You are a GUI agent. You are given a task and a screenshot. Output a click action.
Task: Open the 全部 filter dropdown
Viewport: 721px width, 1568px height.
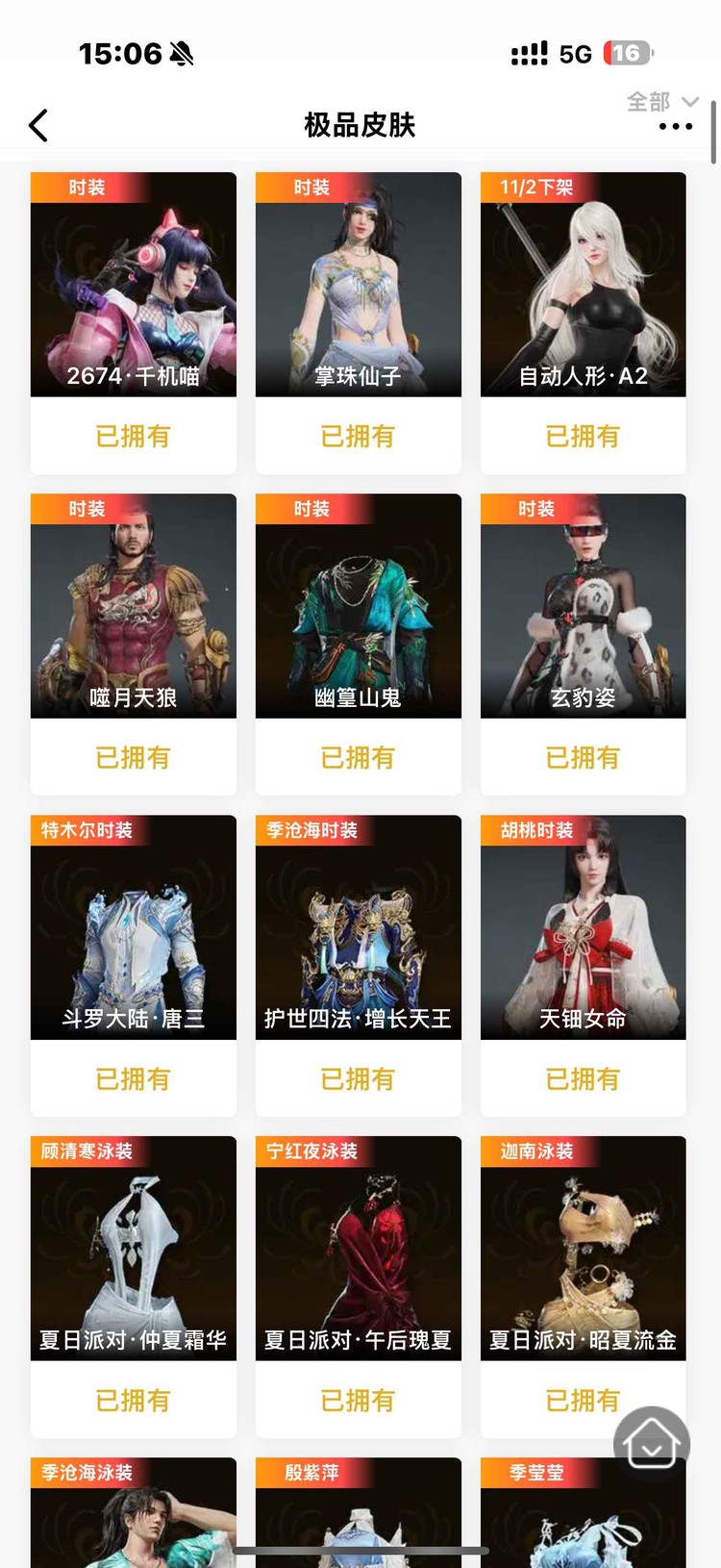point(659,102)
